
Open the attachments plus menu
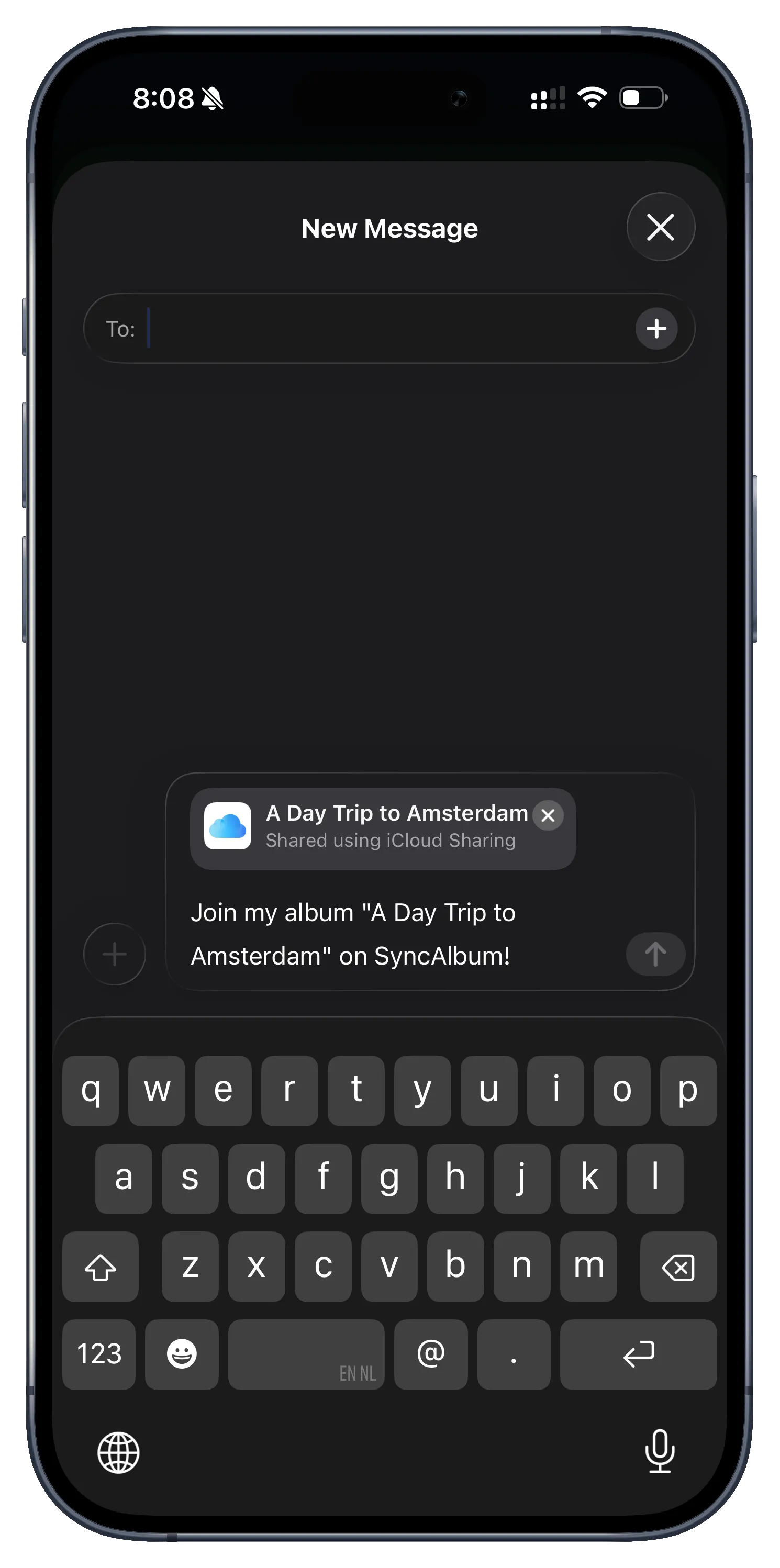point(115,954)
